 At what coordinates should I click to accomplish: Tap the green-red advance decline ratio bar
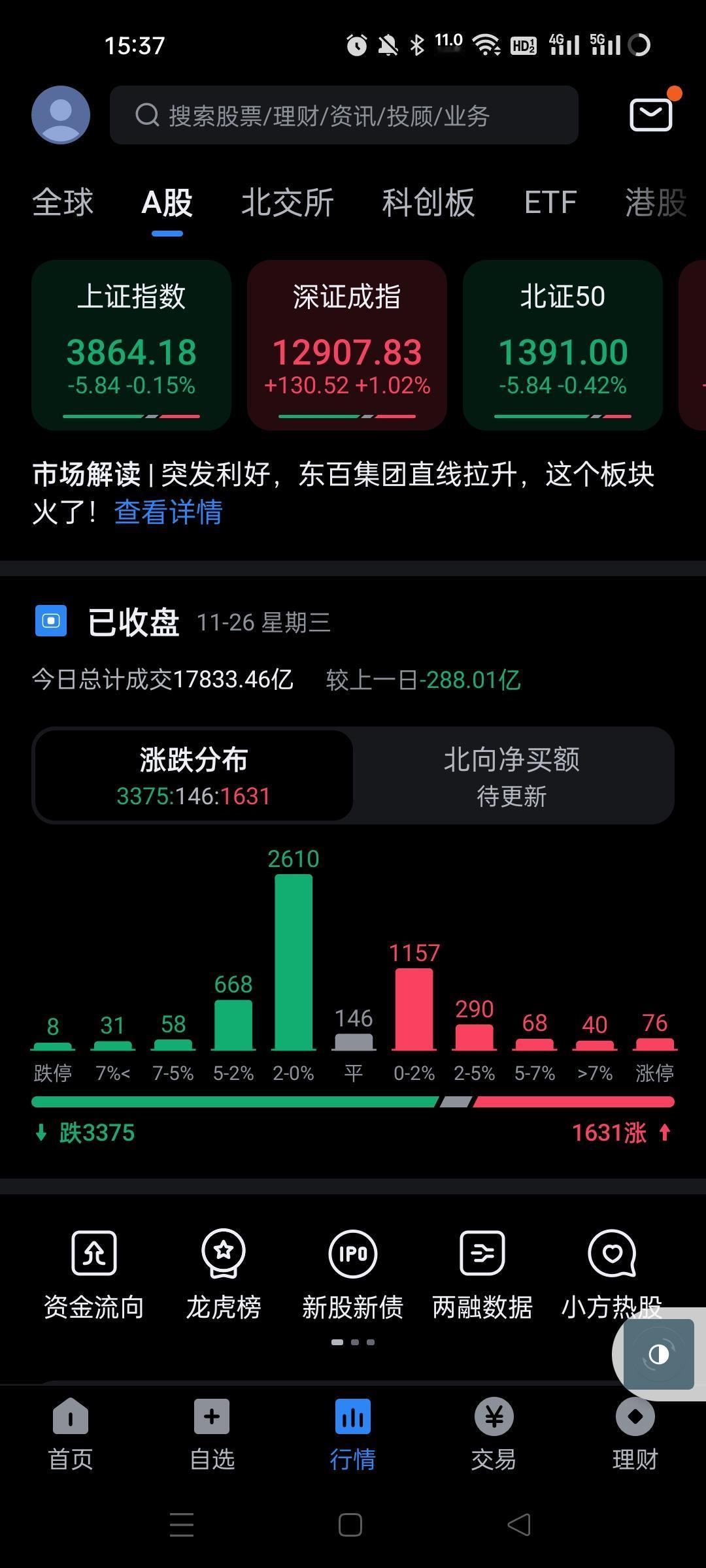click(x=353, y=1101)
